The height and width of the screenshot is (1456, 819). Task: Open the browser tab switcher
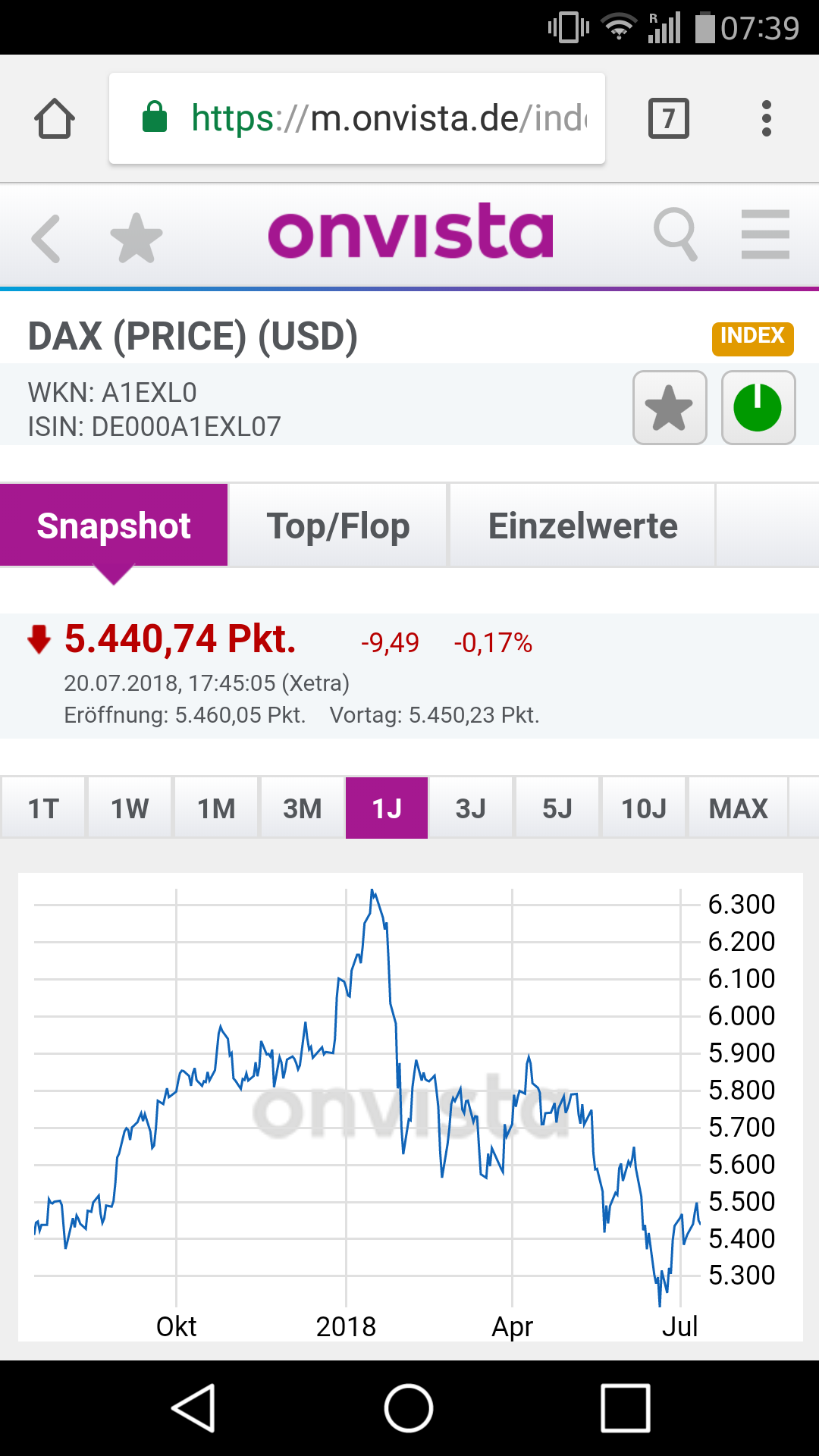pos(668,119)
